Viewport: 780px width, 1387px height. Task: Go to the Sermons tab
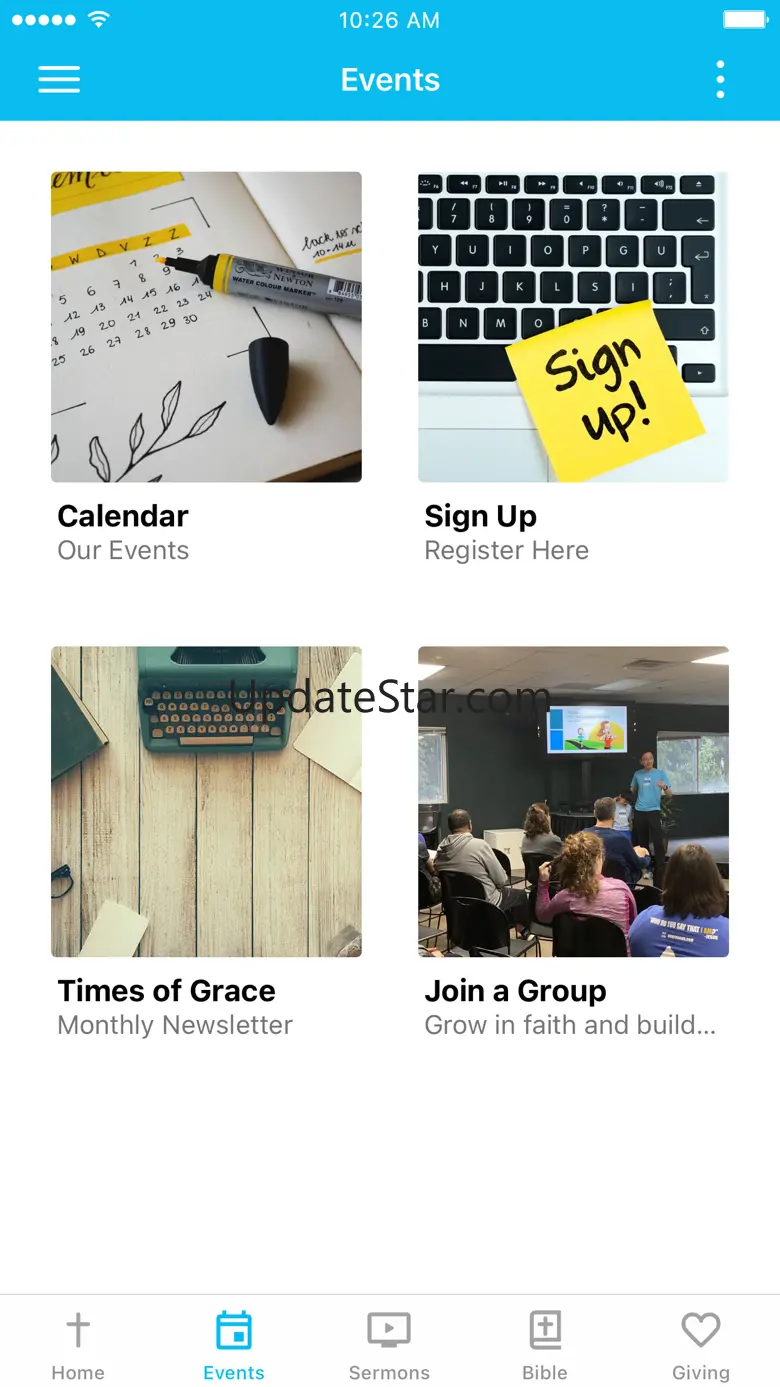pyautogui.click(x=389, y=1345)
